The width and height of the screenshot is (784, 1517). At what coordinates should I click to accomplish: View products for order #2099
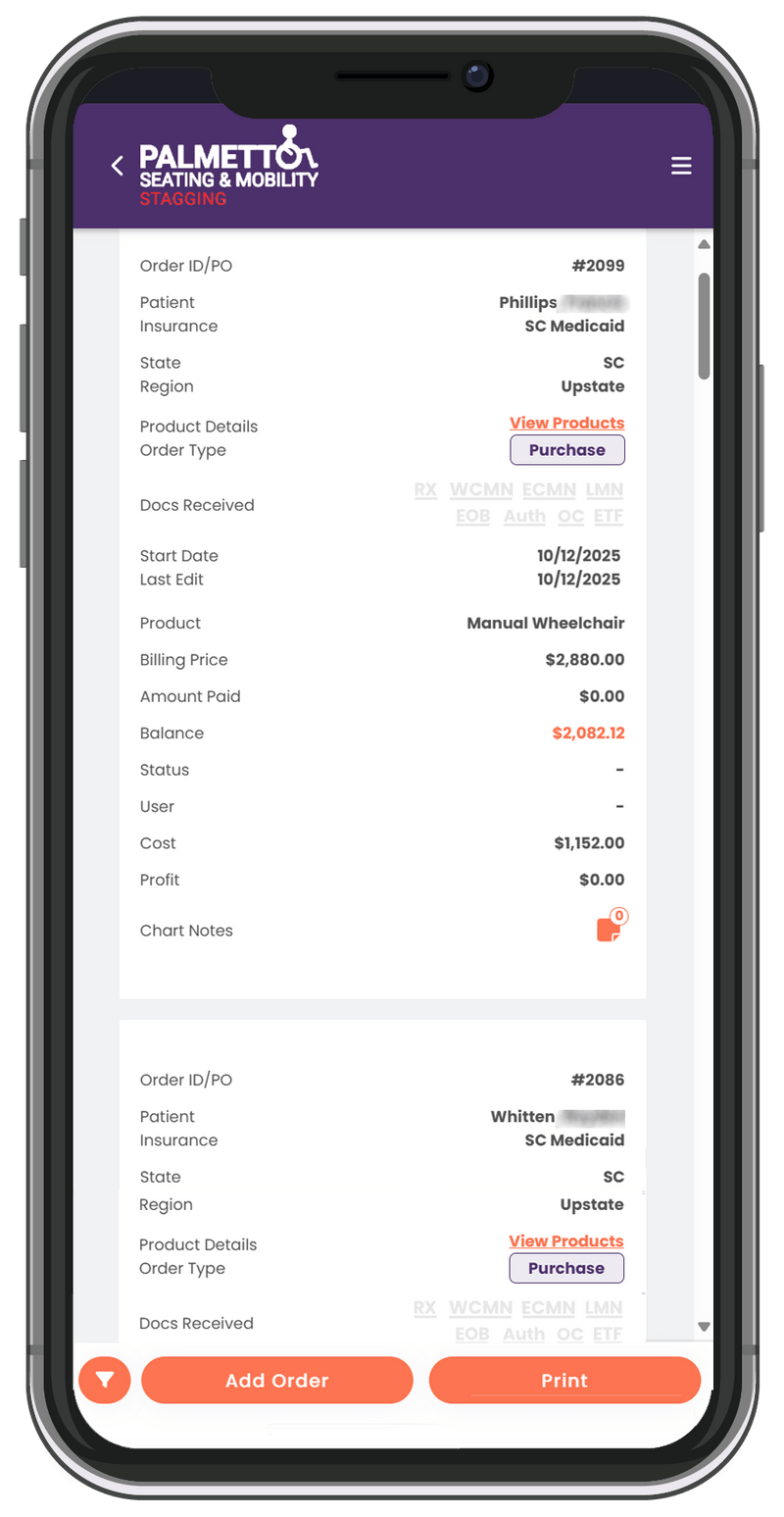coord(566,423)
